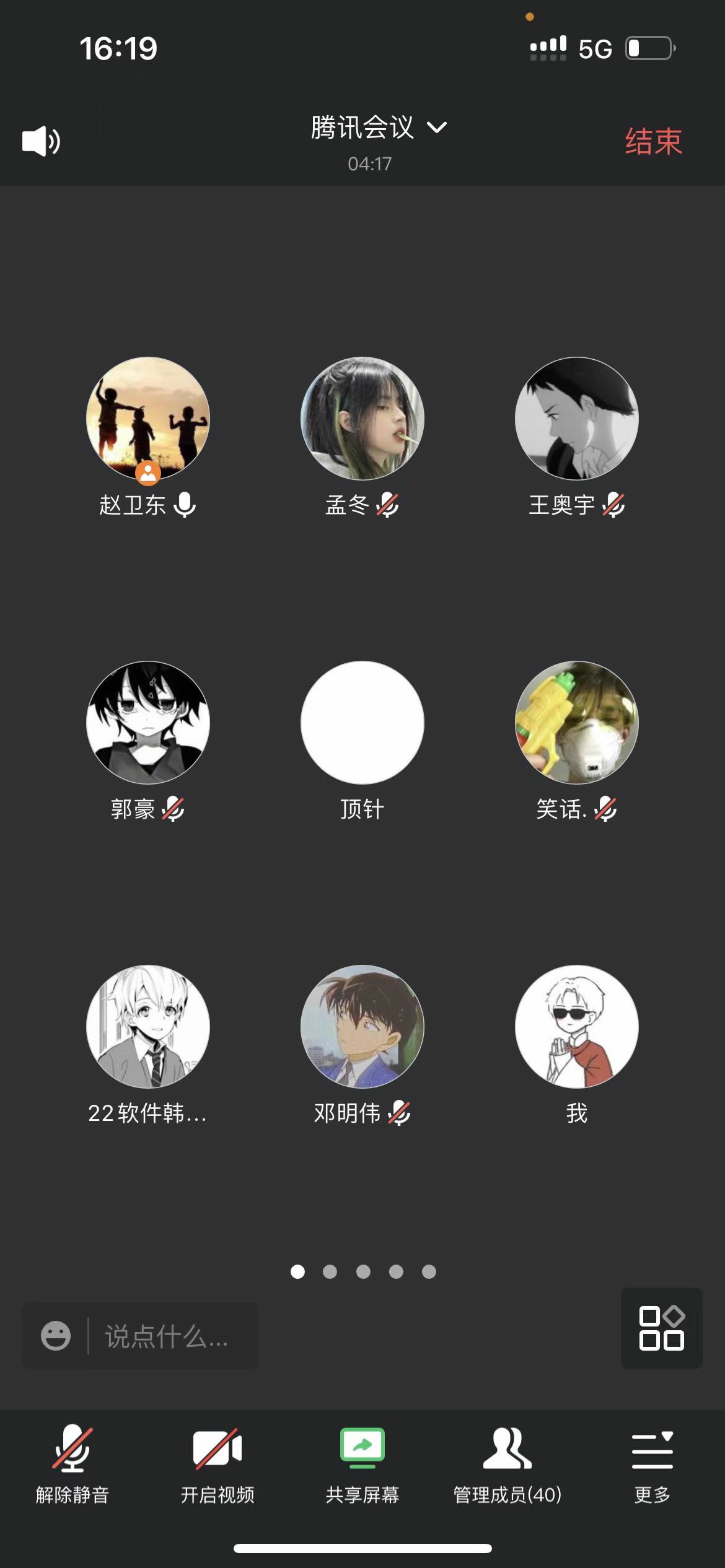Toggle the speaker audio icon

[x=41, y=141]
